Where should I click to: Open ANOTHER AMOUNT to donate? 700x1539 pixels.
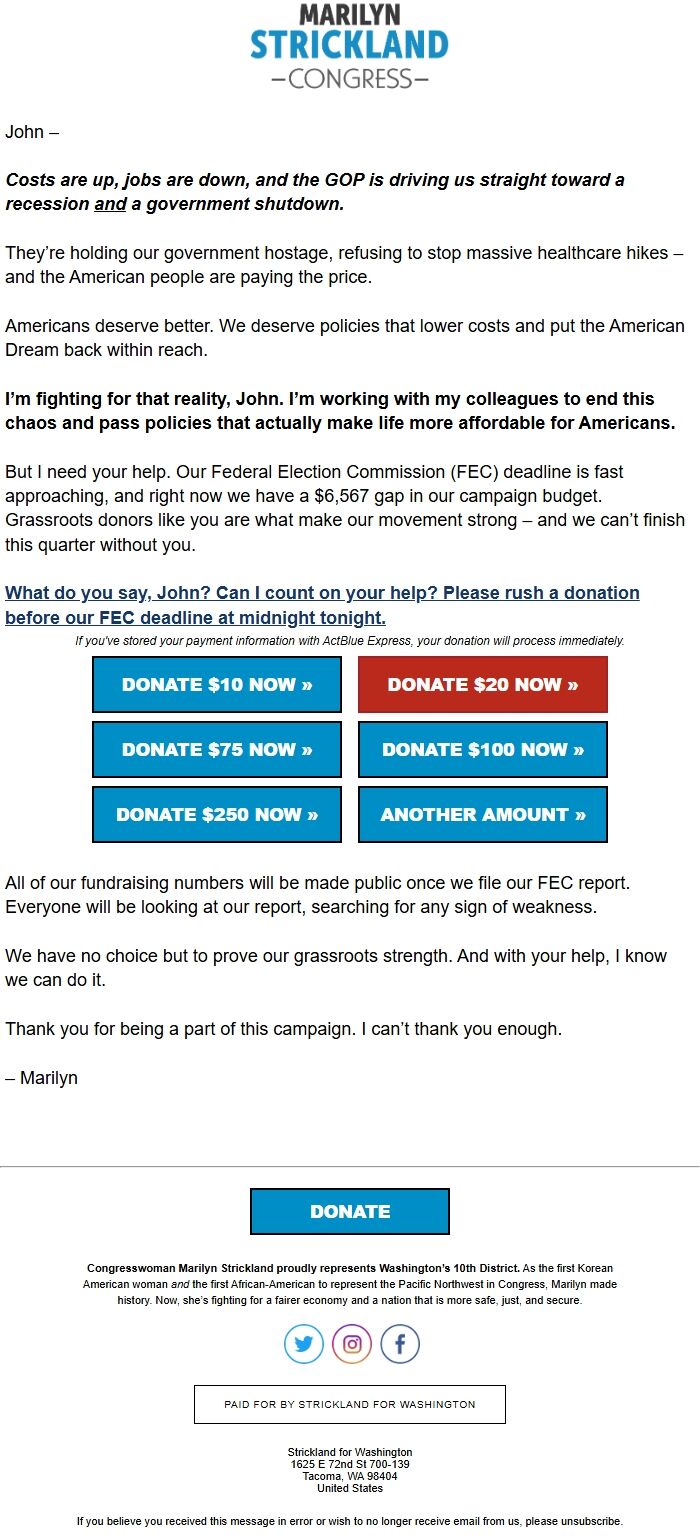pos(482,815)
